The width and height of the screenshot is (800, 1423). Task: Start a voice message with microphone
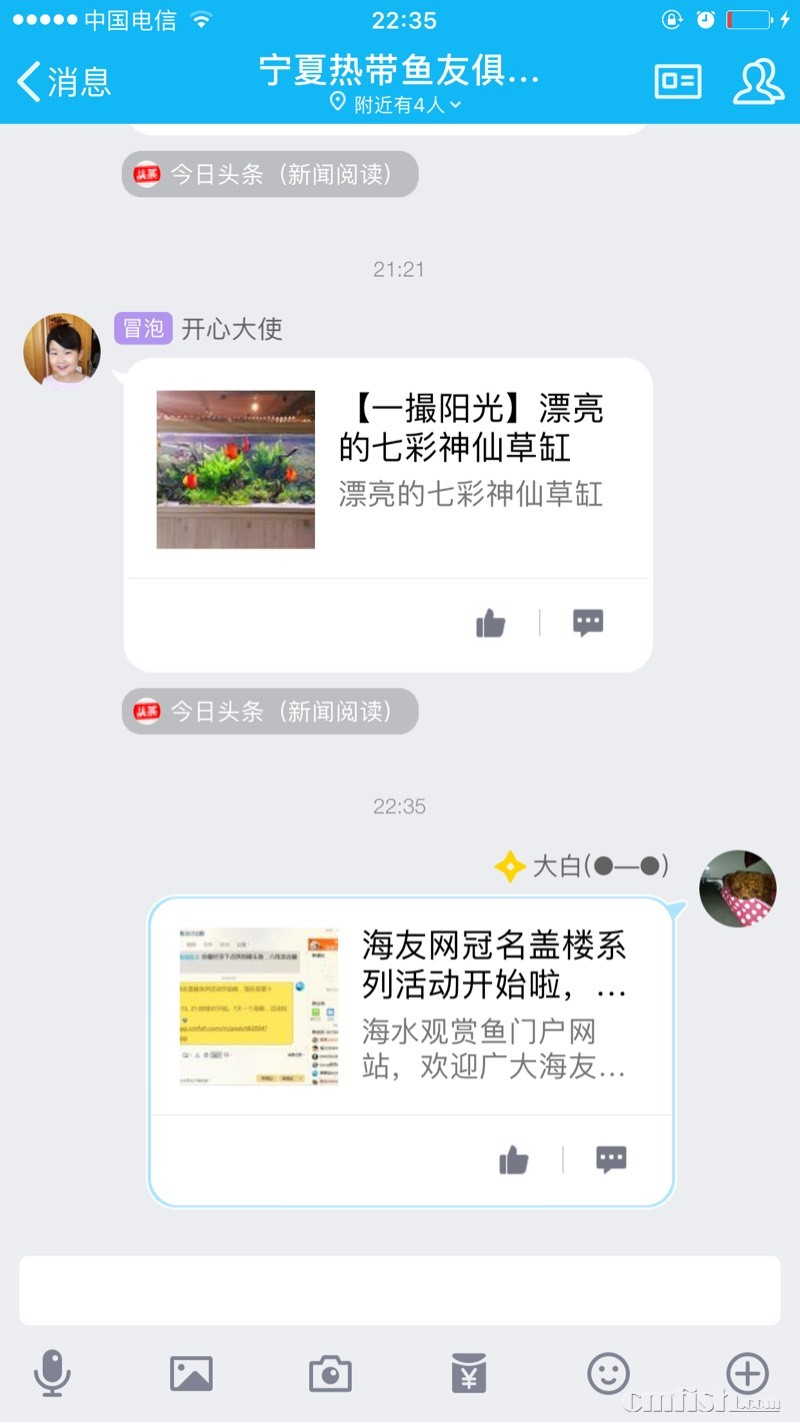click(52, 1373)
